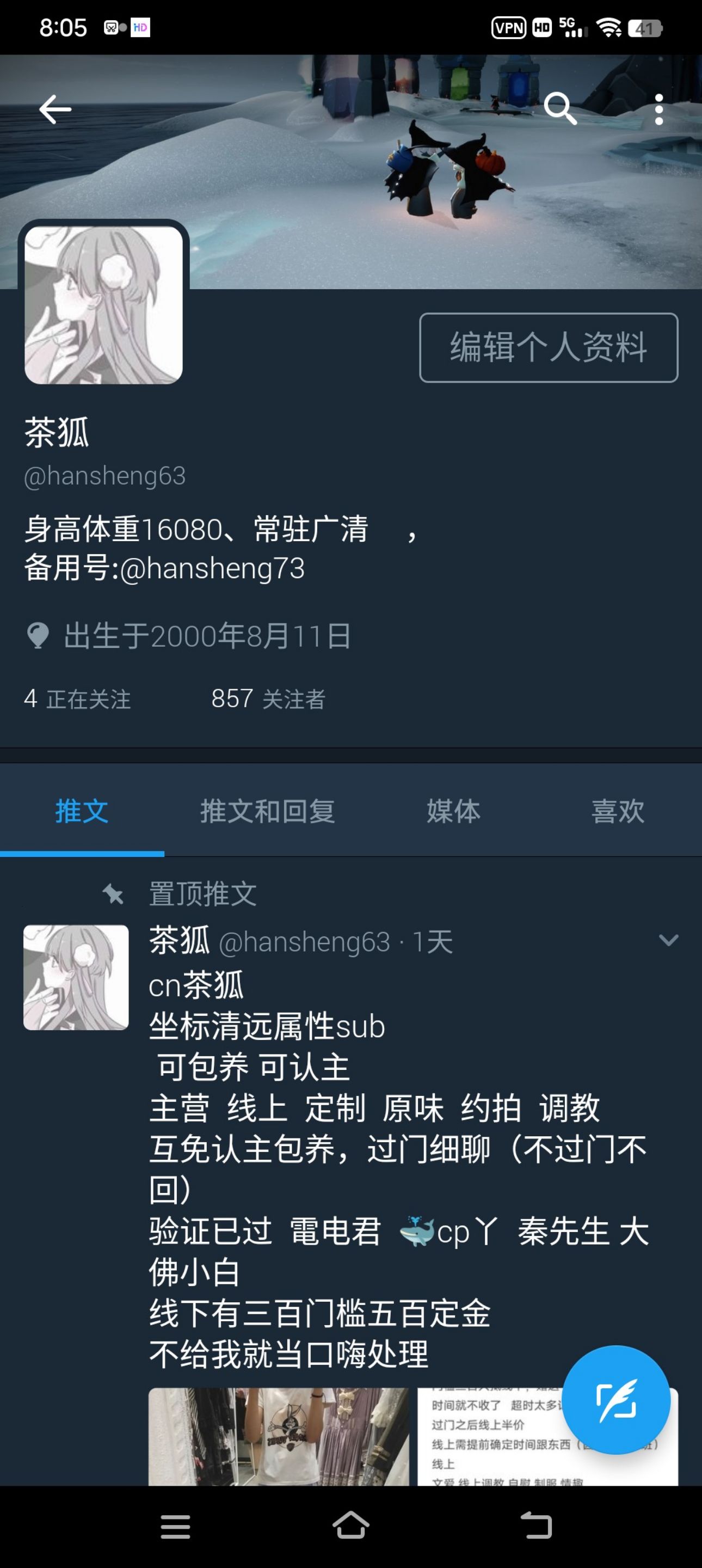
Task: Go back using the top arrow
Action: click(56, 109)
